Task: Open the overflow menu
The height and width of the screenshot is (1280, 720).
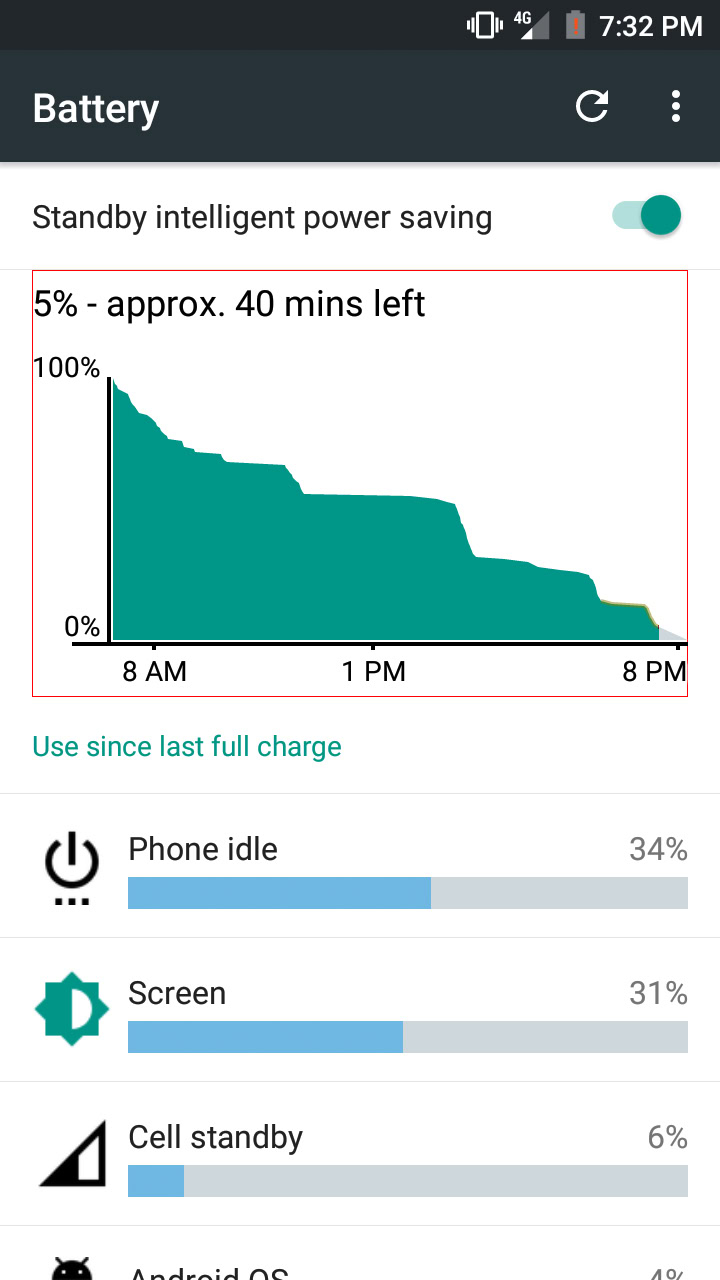Action: tap(676, 106)
